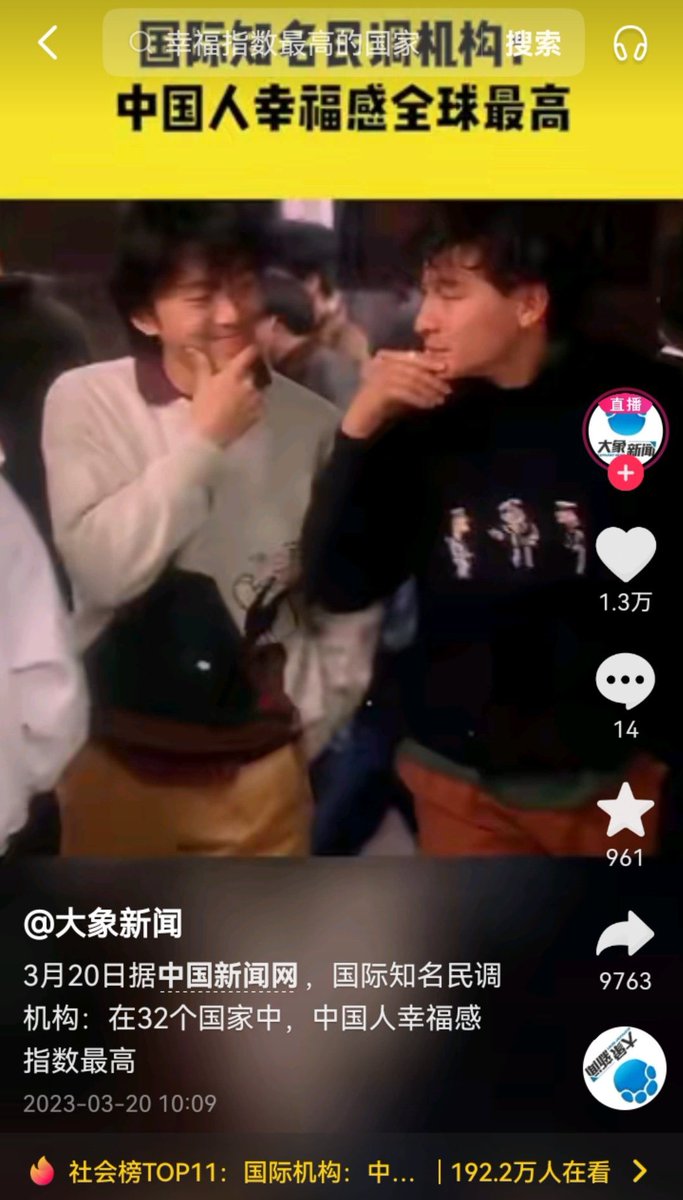The image size is (683, 1200).
Task: Open the headphone listening mode icon
Action: (x=630, y=43)
